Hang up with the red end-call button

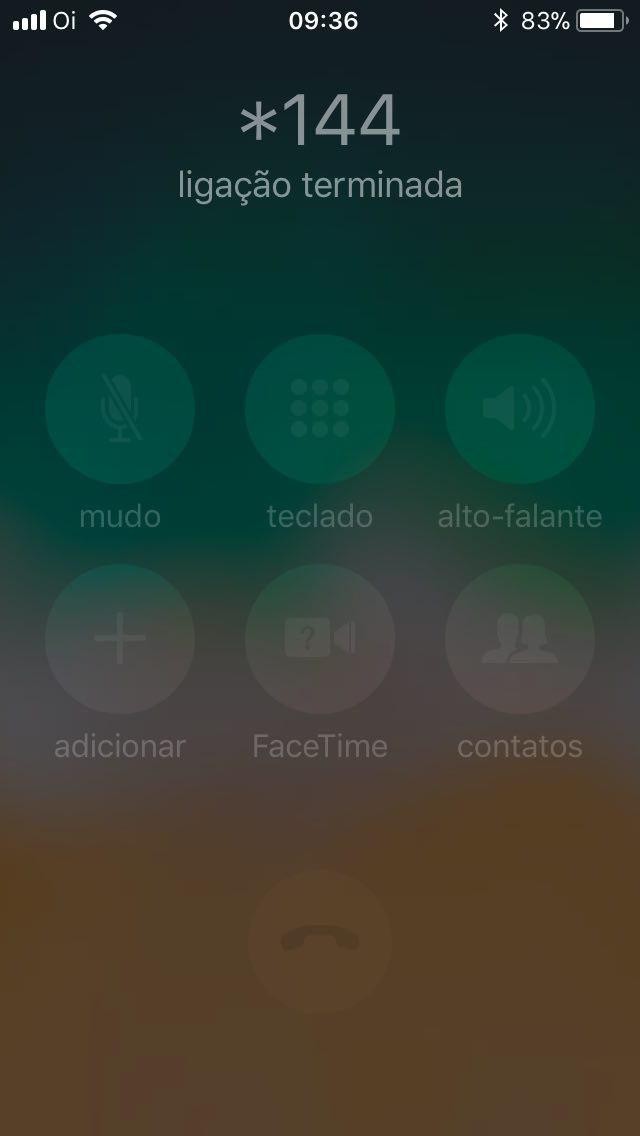pyautogui.click(x=320, y=941)
